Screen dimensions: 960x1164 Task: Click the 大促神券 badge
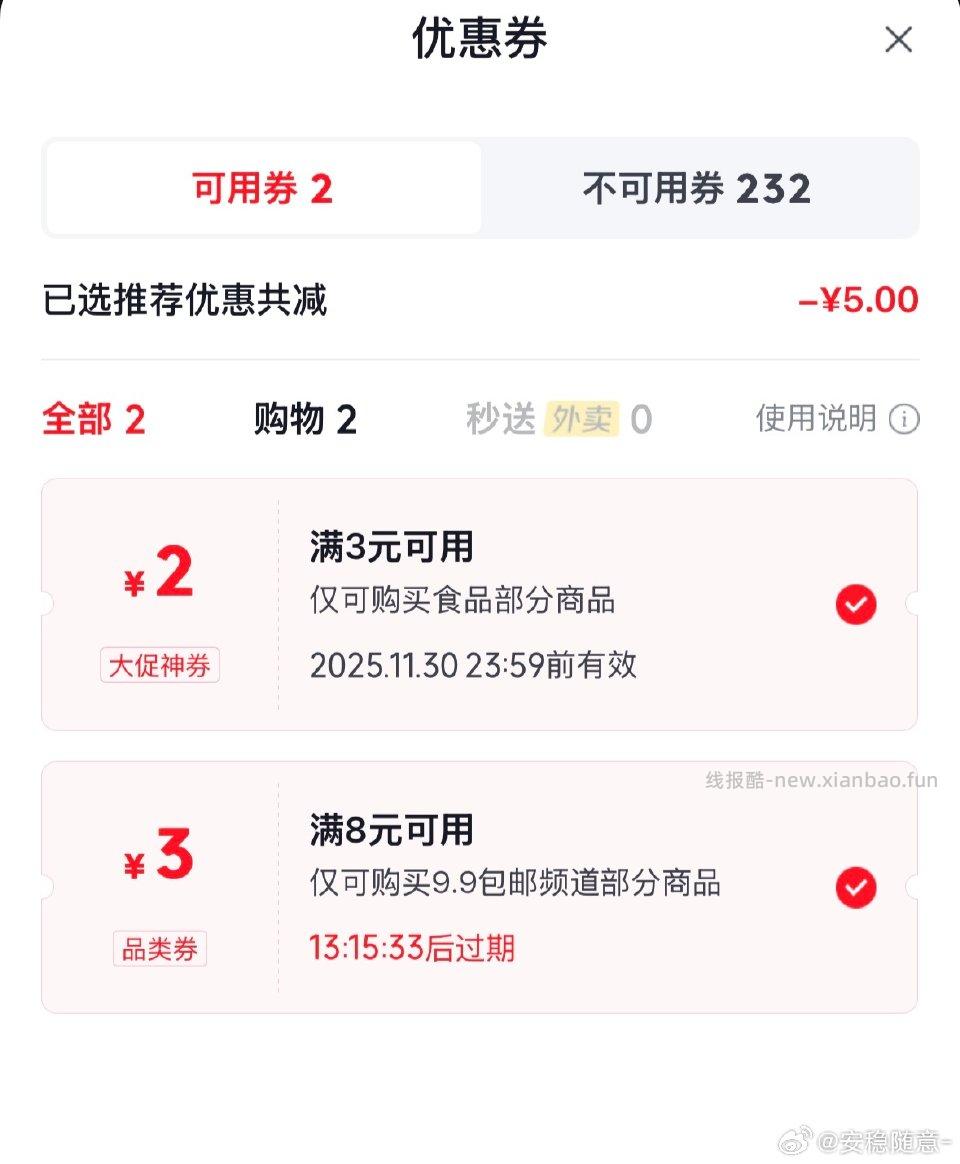[x=160, y=665]
